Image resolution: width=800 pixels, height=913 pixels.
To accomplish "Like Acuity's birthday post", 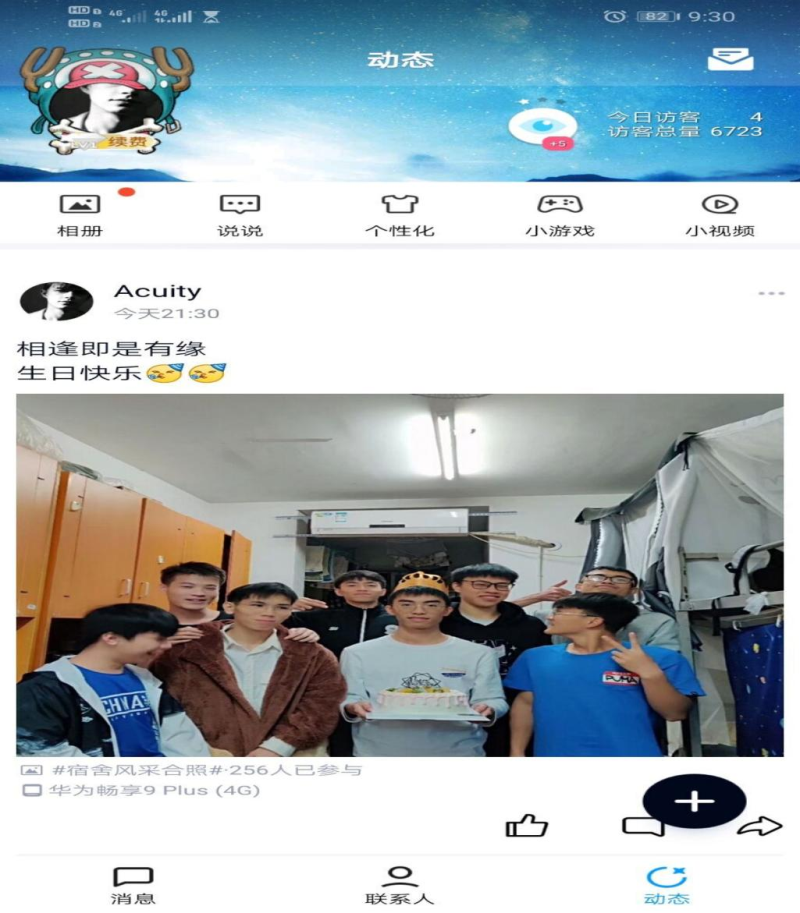I will [526, 826].
